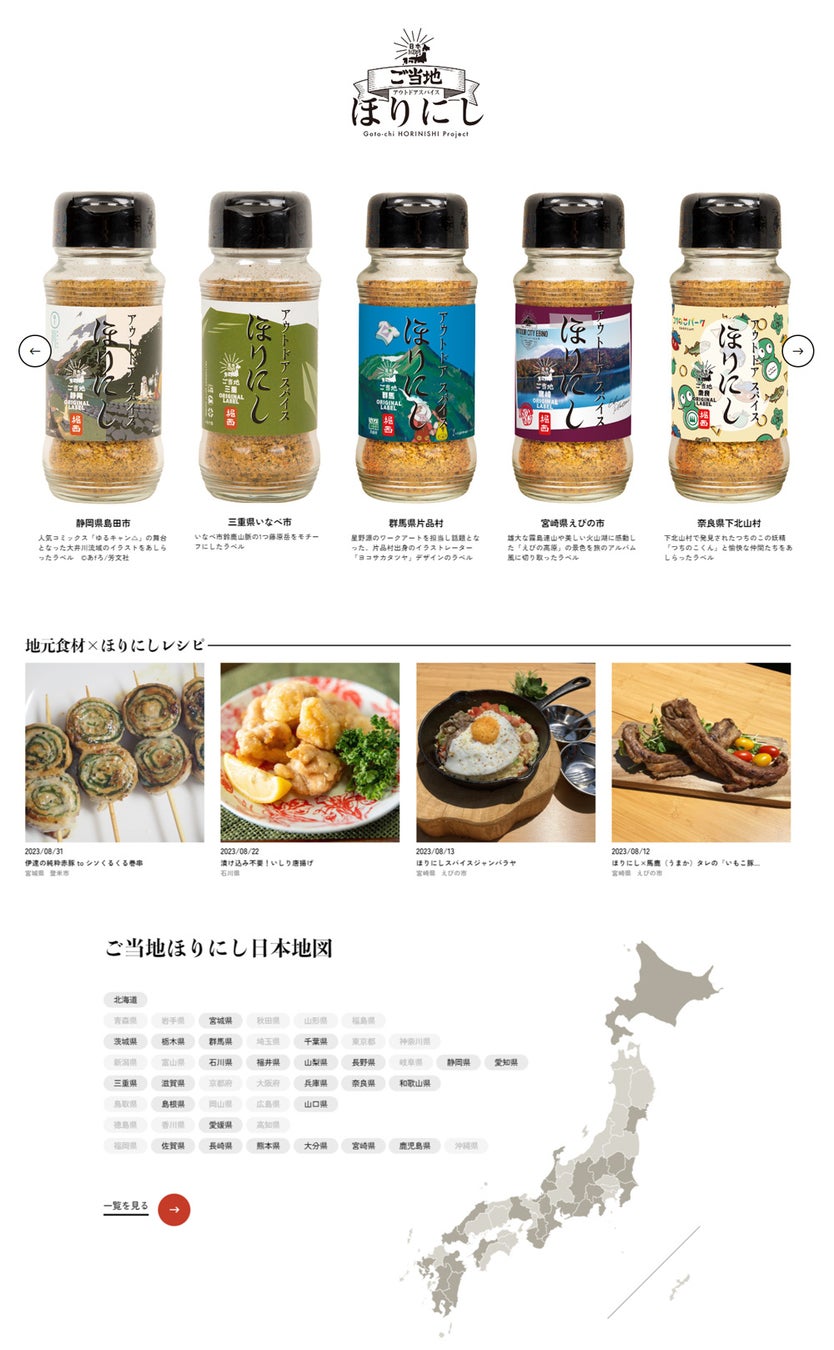
Task: Open the ほりにしスパイスジャンバラヤ recipe
Action: click(x=505, y=752)
